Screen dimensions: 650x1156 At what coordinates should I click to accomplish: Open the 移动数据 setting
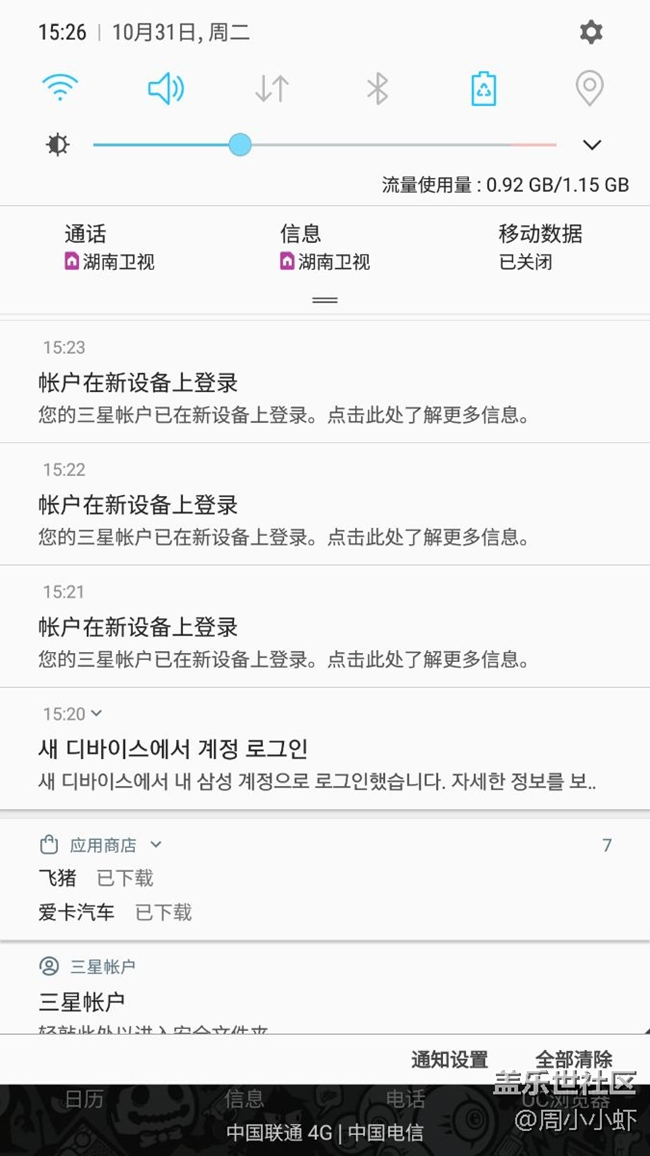click(540, 247)
